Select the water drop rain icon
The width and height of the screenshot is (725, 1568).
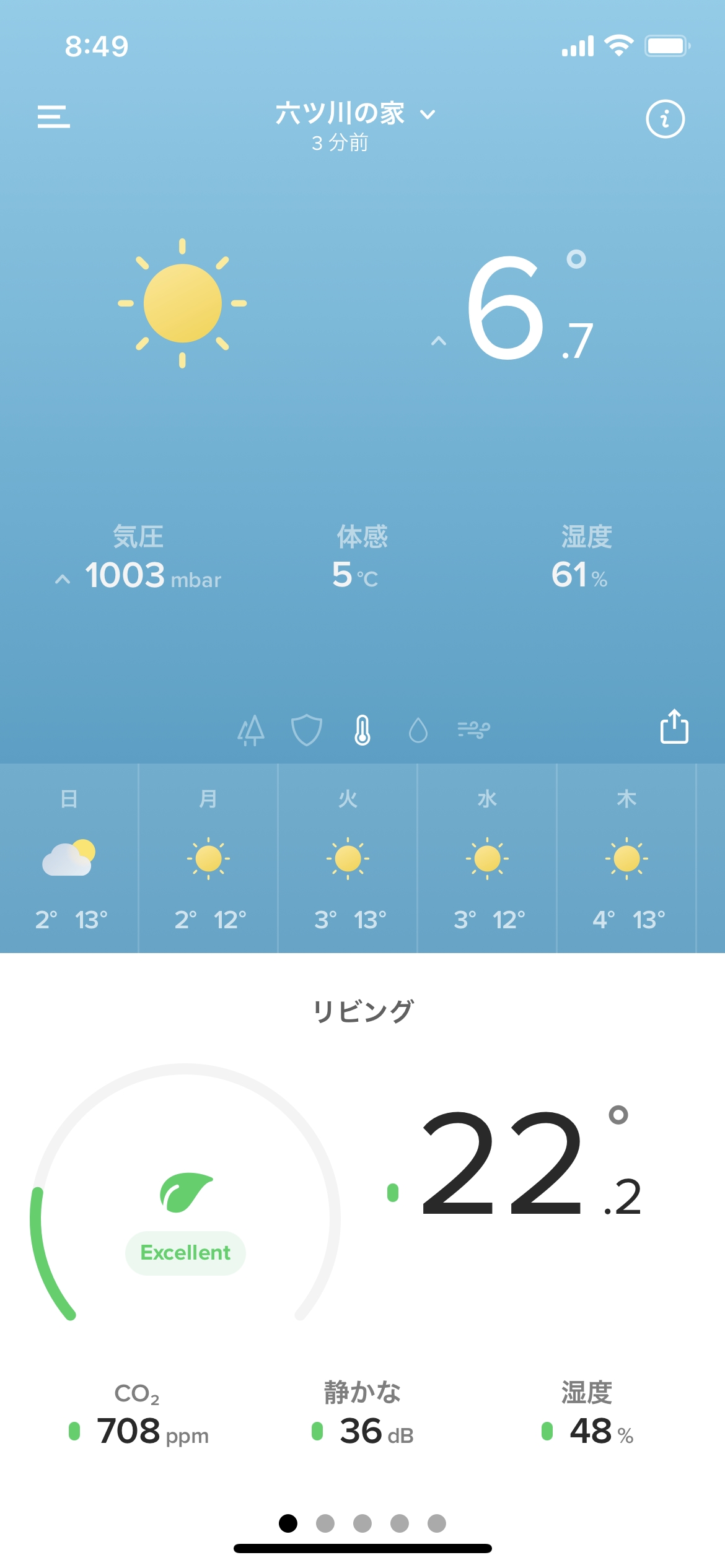pos(418,730)
